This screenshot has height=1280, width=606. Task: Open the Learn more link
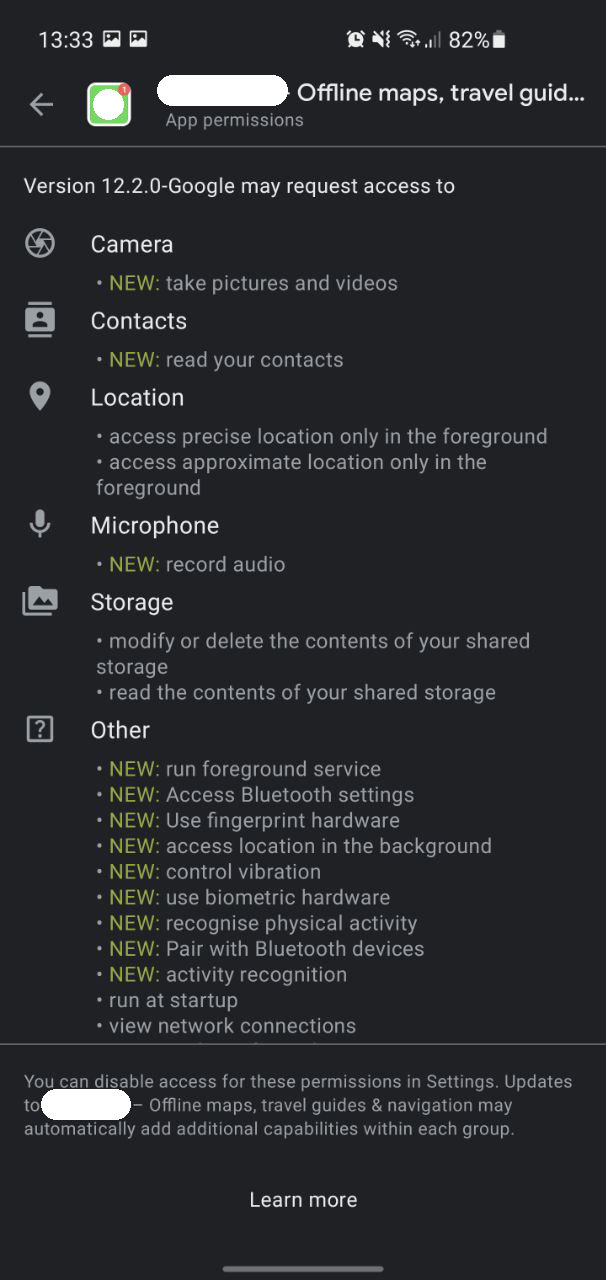(303, 1199)
